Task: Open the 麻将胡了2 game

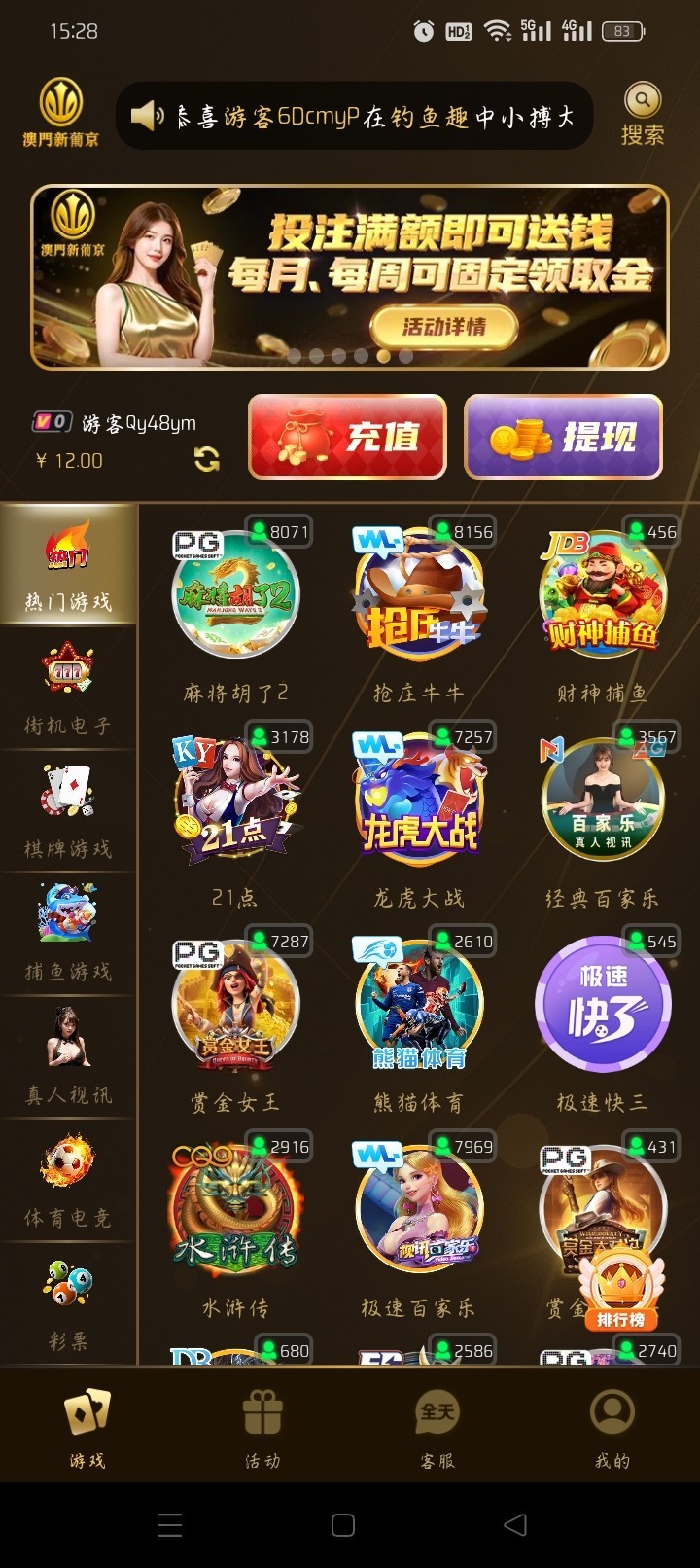Action: pyautogui.click(x=235, y=595)
